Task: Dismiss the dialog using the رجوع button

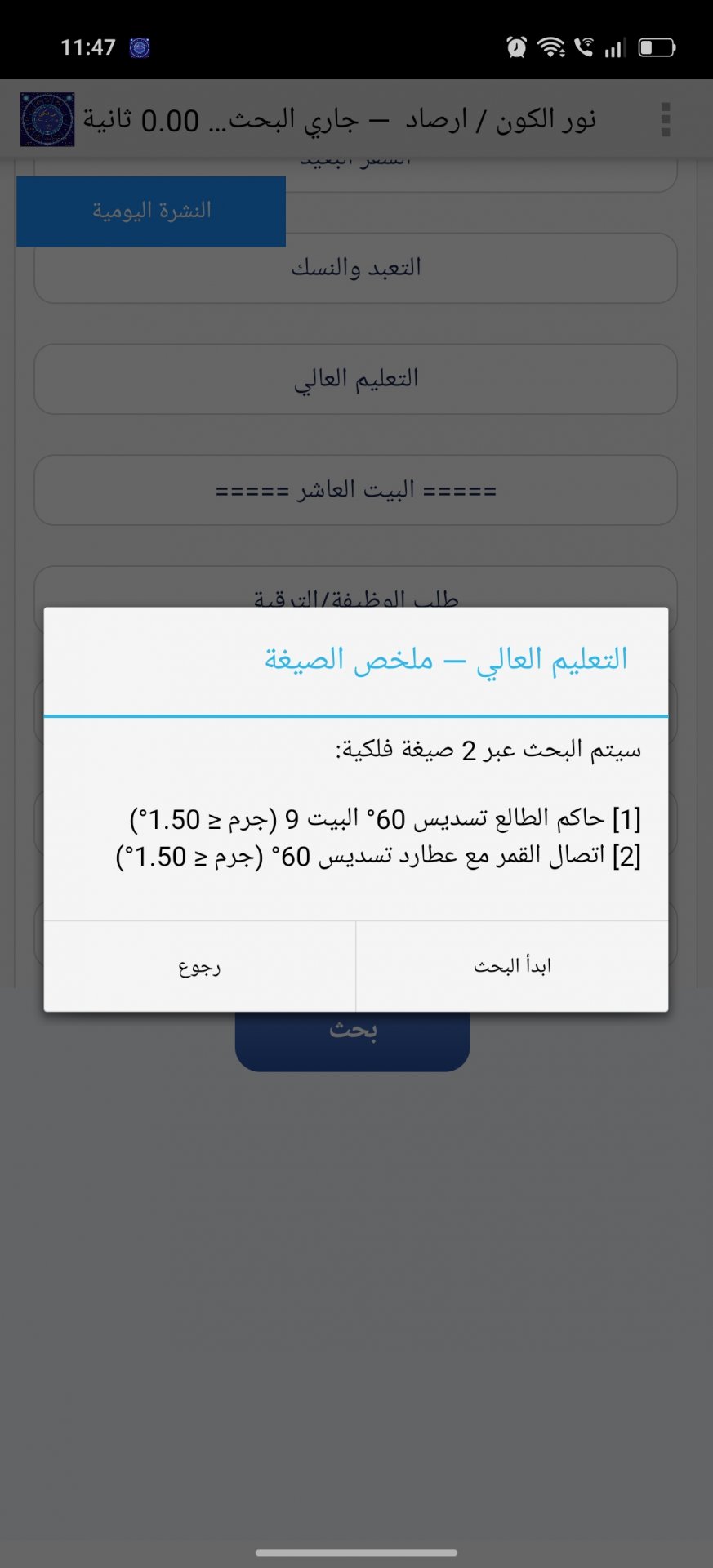Action: click(x=199, y=965)
